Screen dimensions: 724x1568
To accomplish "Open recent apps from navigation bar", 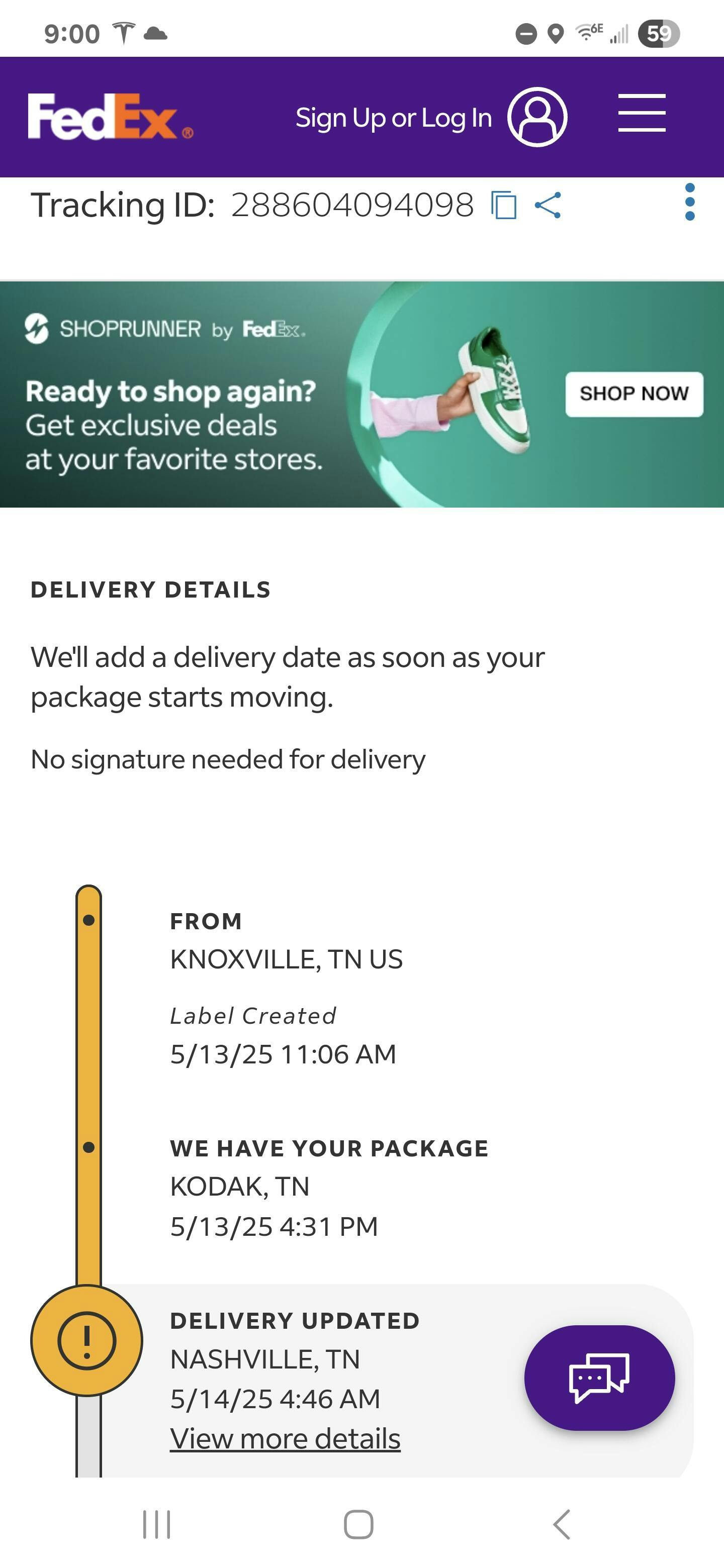I will (156, 1524).
